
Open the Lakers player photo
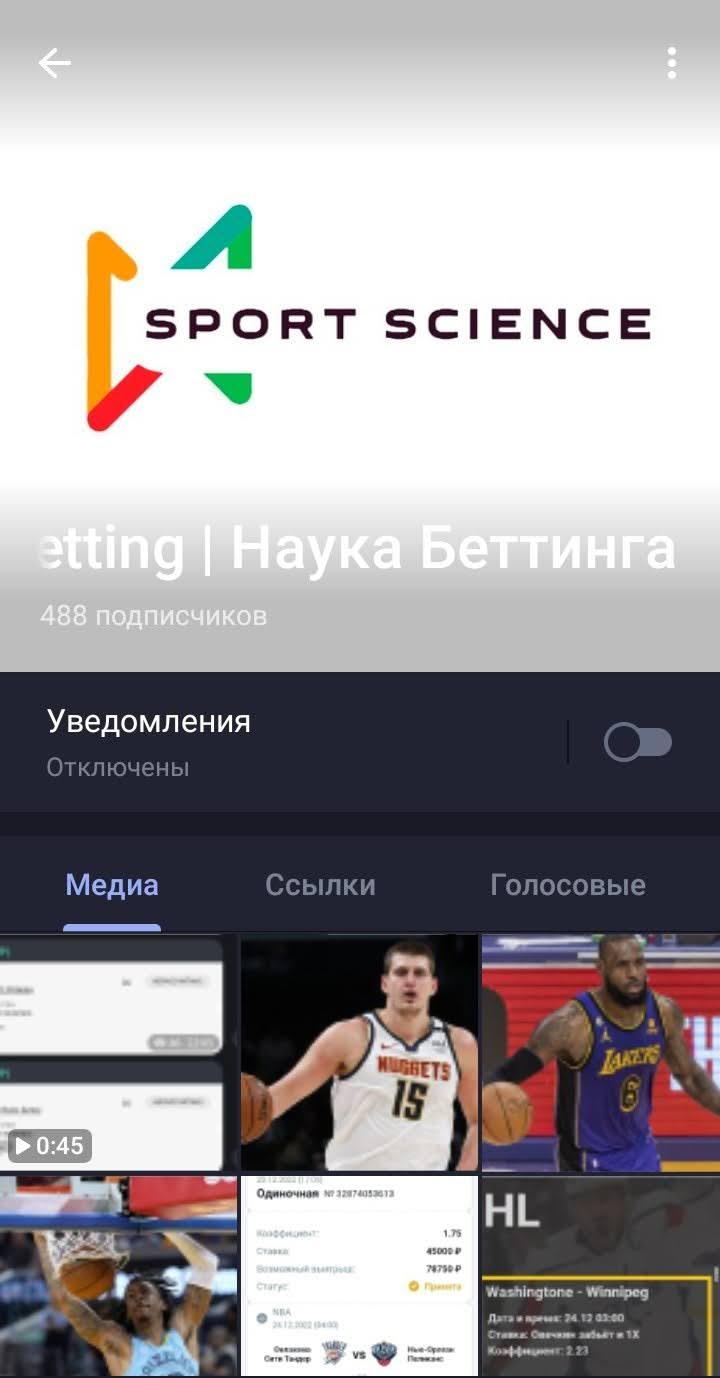tap(601, 1053)
